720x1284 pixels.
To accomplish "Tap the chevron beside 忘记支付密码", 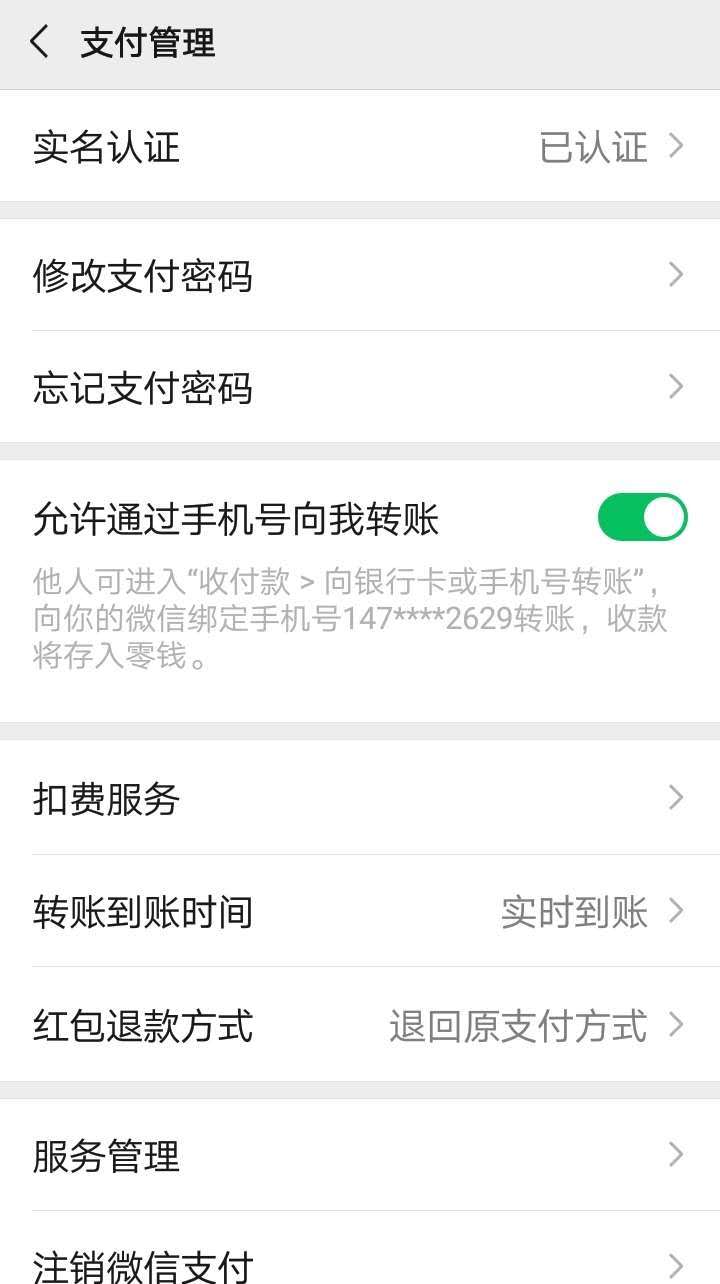I will pyautogui.click(x=676, y=387).
